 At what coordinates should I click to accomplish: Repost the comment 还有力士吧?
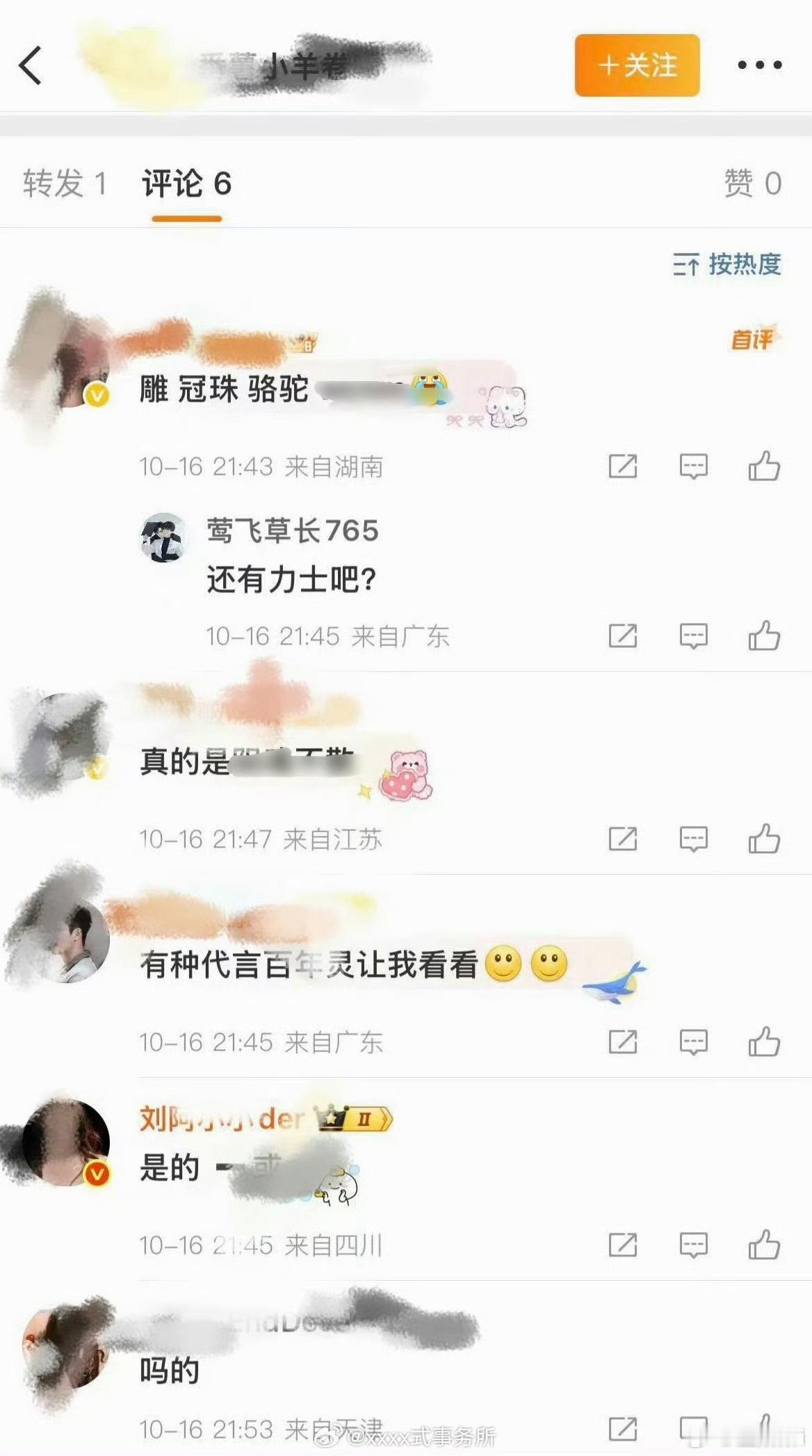click(x=622, y=636)
